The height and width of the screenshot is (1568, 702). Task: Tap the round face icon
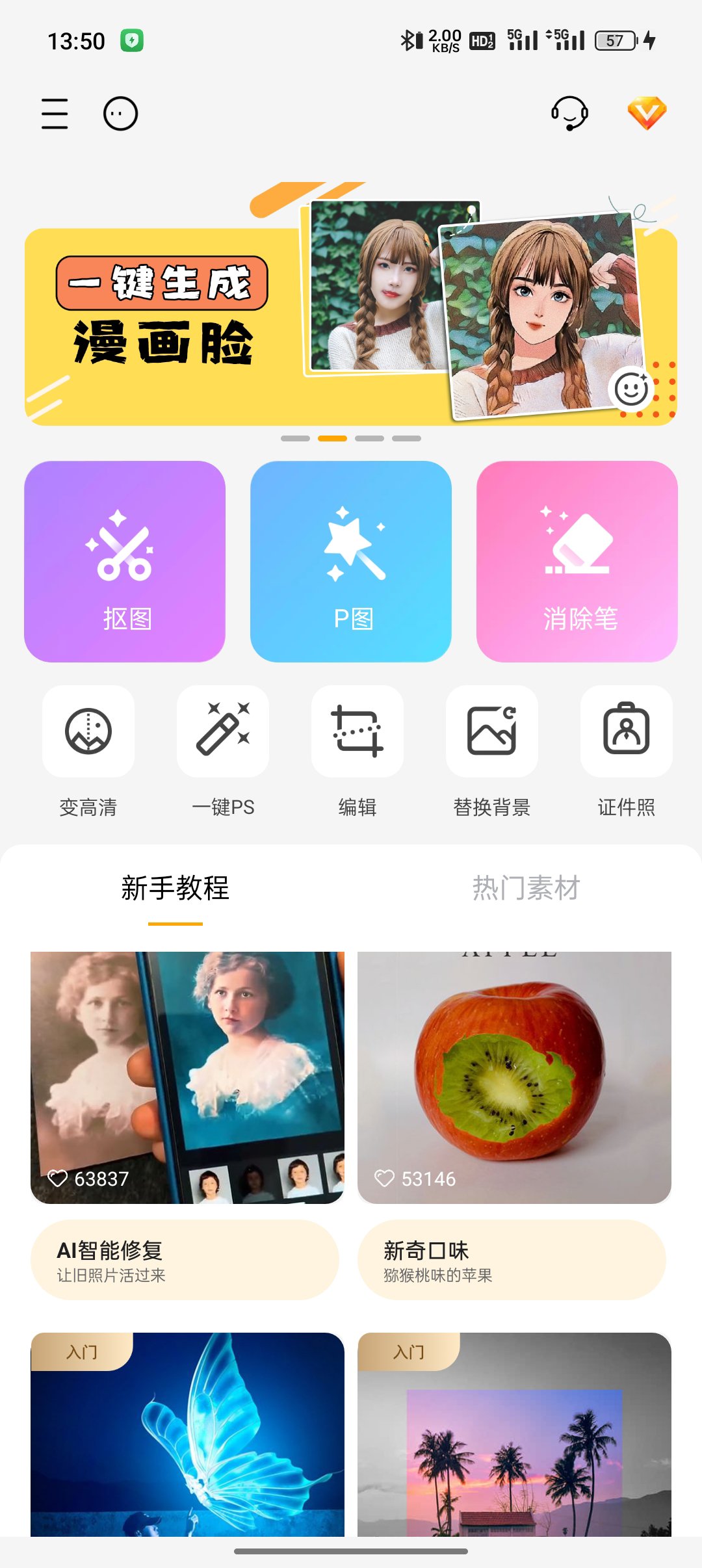click(121, 114)
